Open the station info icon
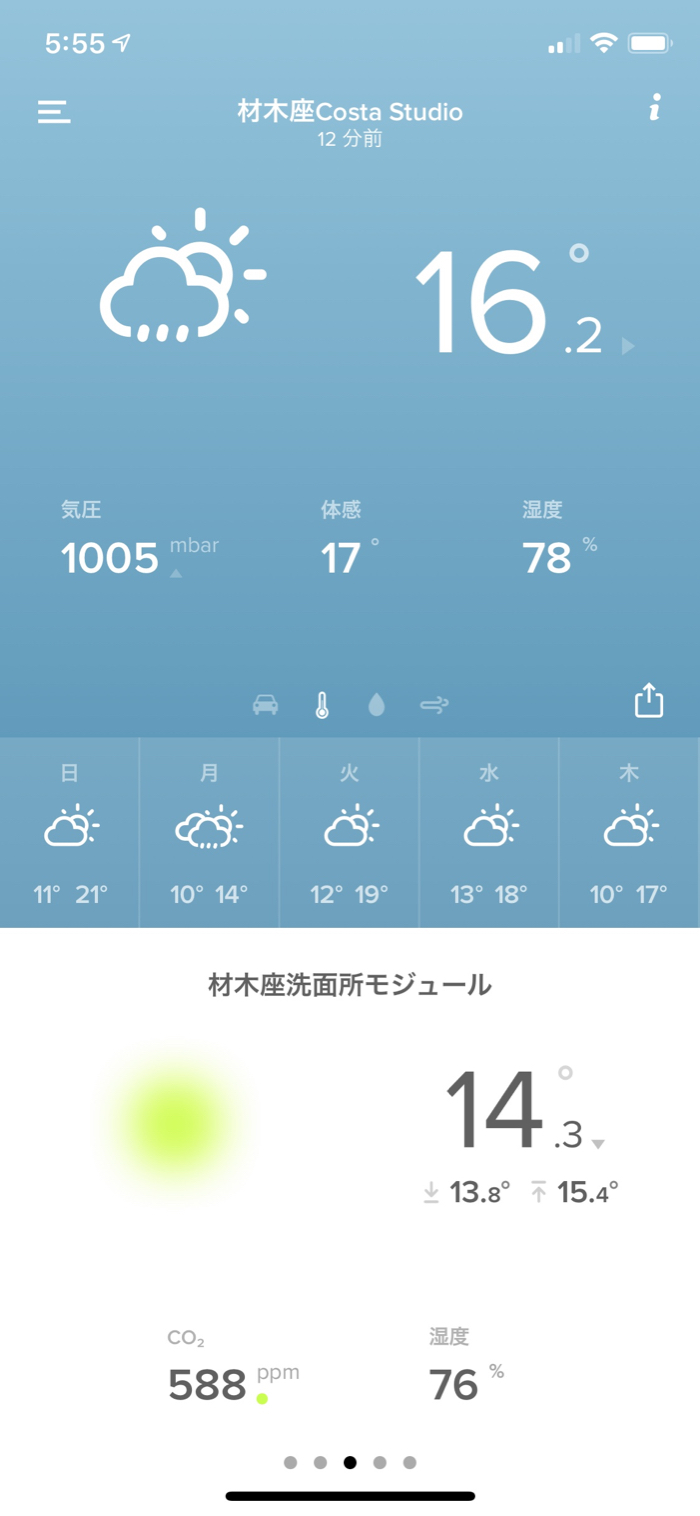The height and width of the screenshot is (1516, 700). pyautogui.click(x=655, y=108)
